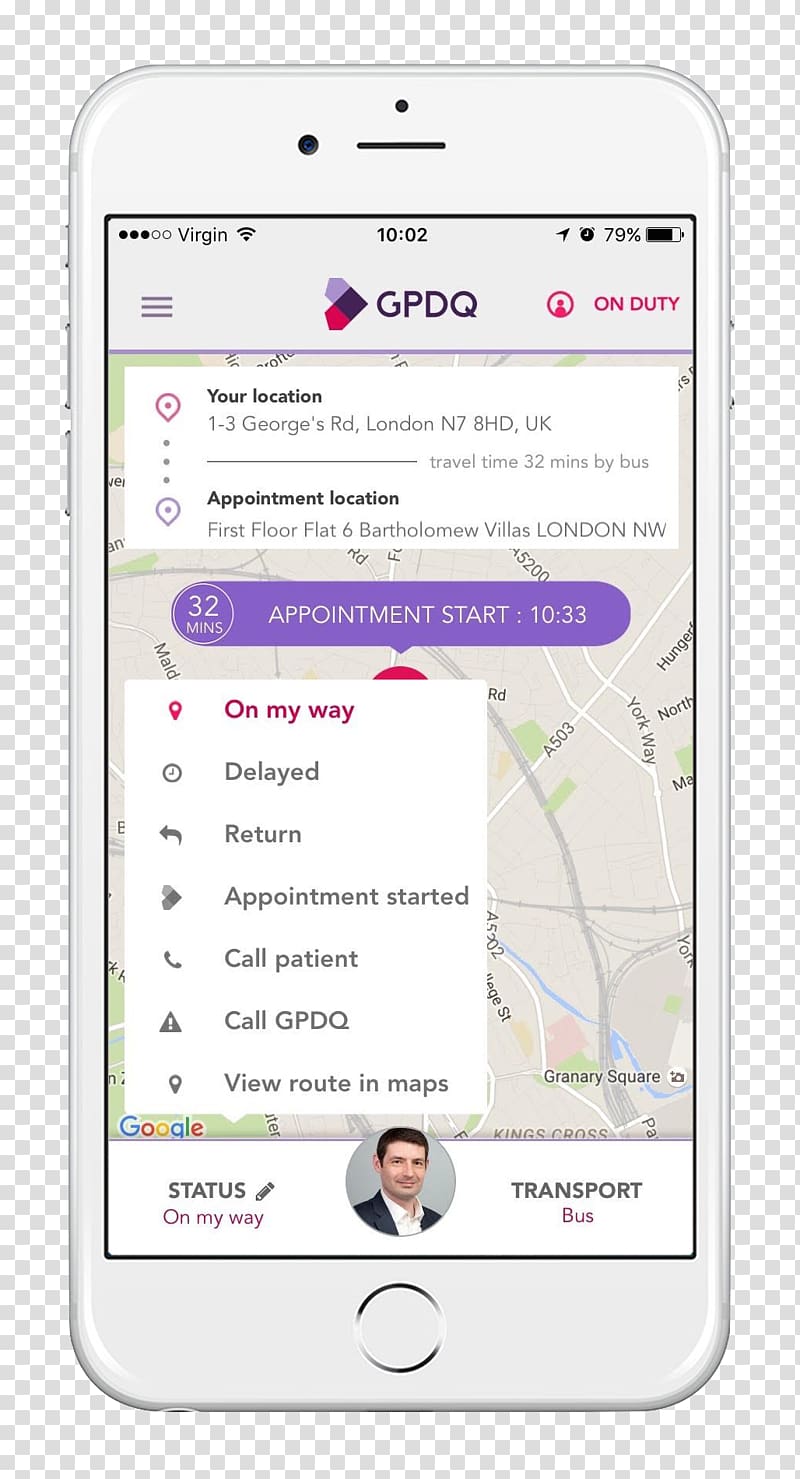Viewport: 800px width, 1479px height.
Task: Set status to Delayed
Action: click(306, 772)
